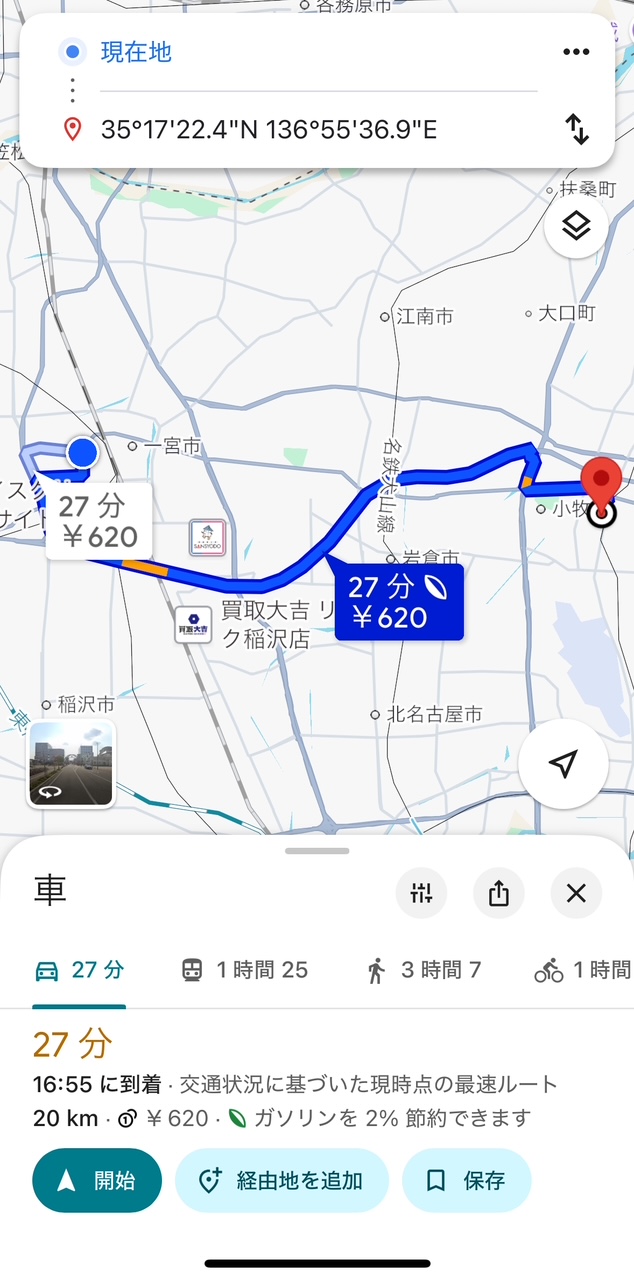Open route options filter
Screen dimensions: 634x1280
click(421, 893)
